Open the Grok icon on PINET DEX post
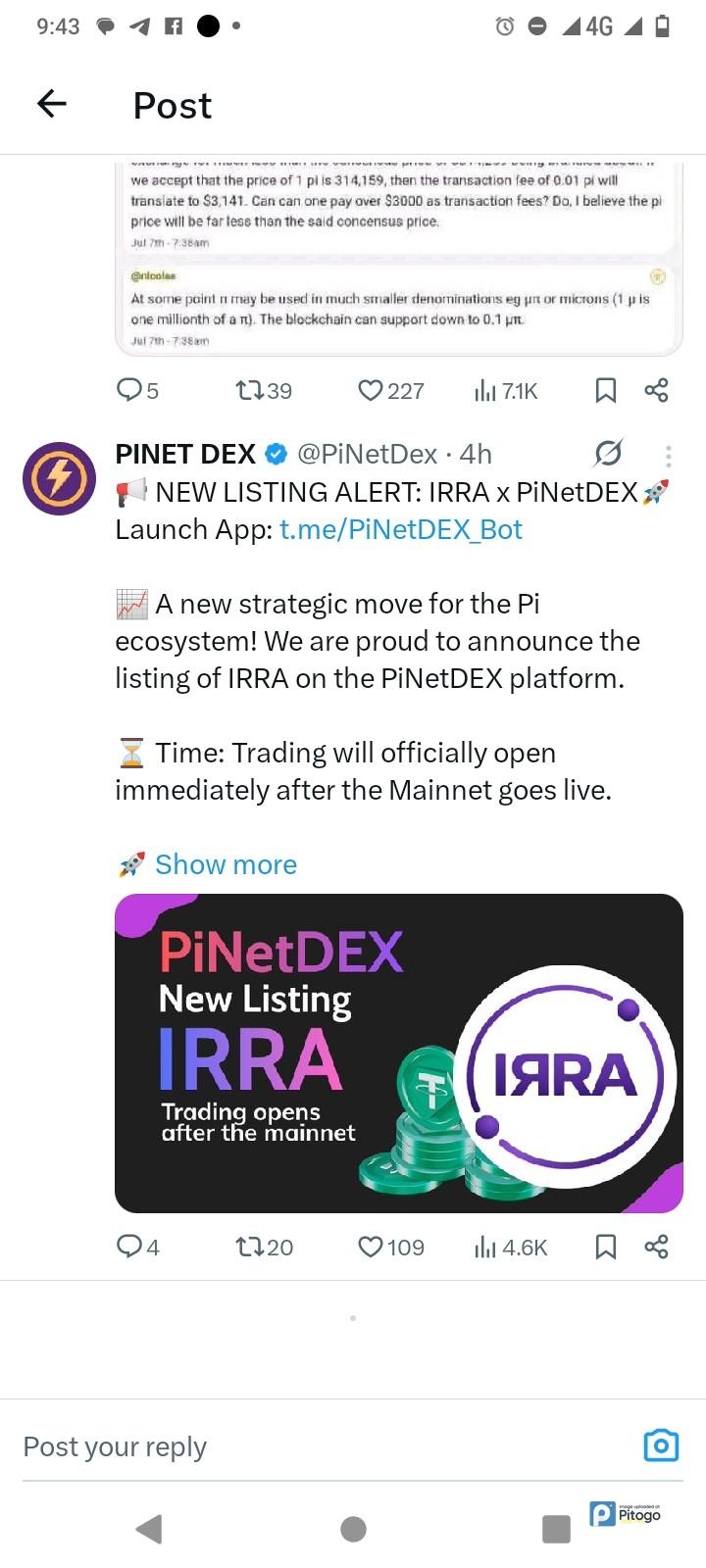Viewport: 706px width, 1568px height. click(x=608, y=454)
